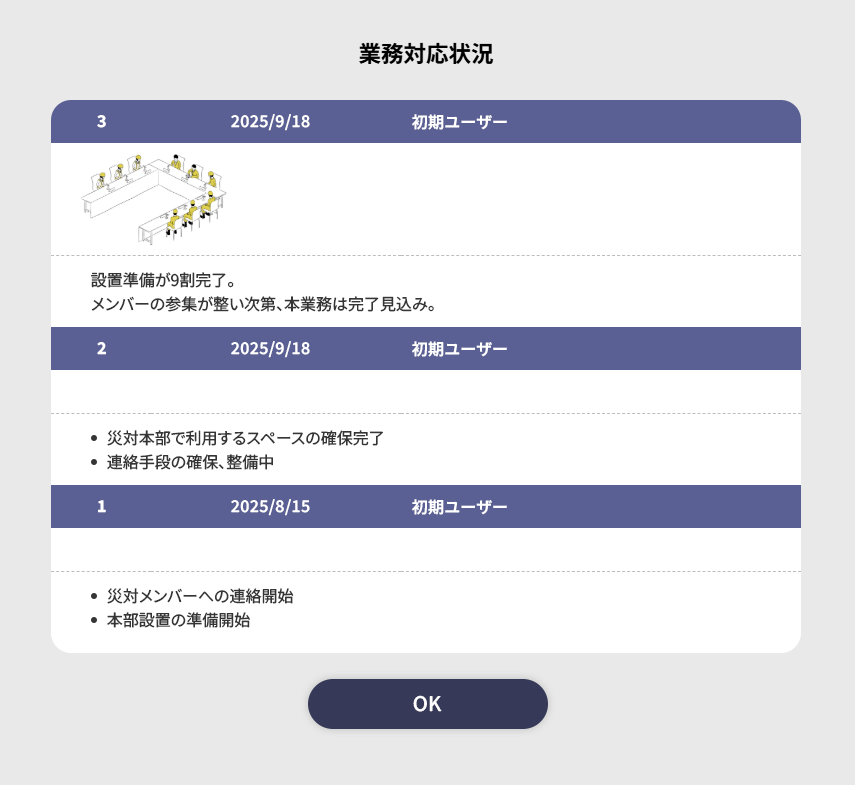Tap the OK button to close dialog
This screenshot has width=855, height=785.
(x=427, y=704)
